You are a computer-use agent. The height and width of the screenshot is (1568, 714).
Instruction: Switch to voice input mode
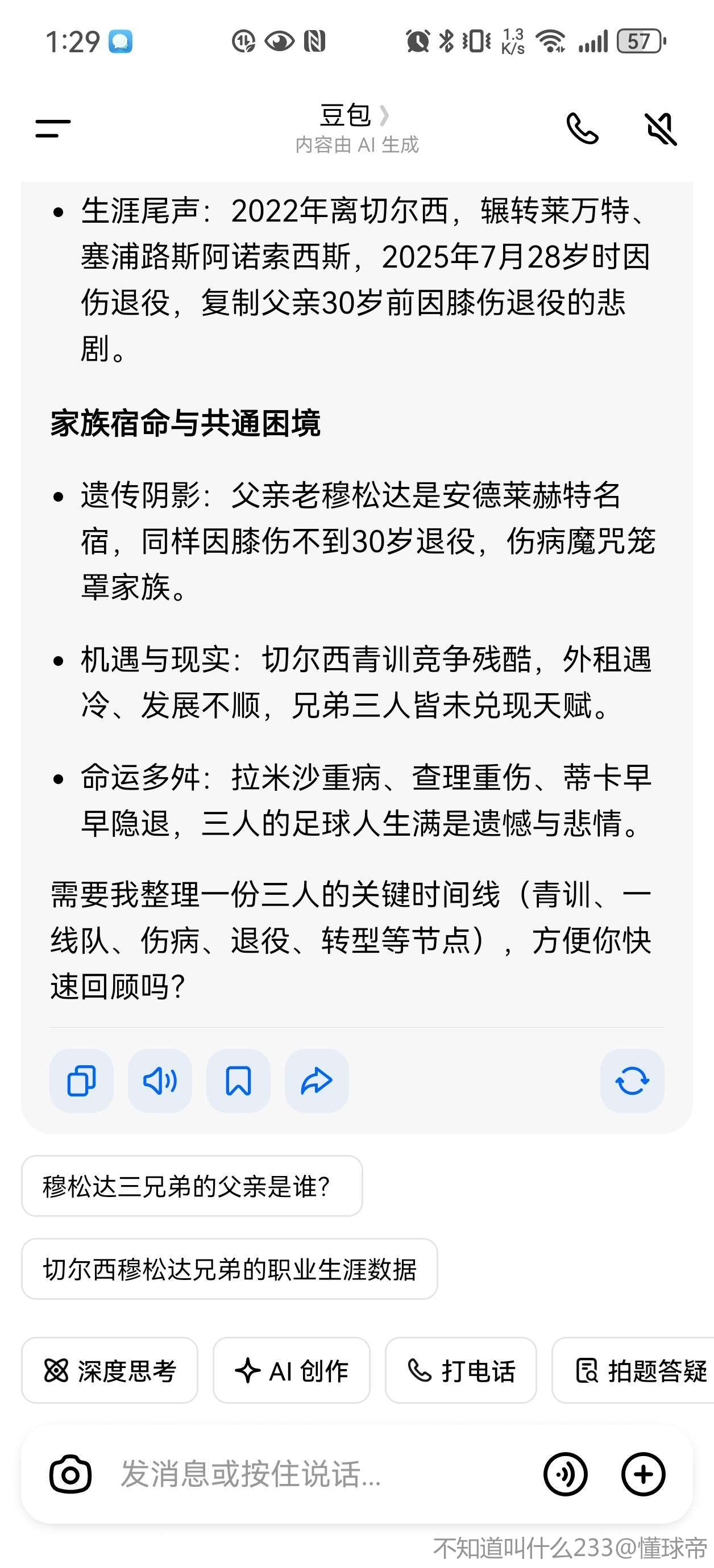(566, 1474)
